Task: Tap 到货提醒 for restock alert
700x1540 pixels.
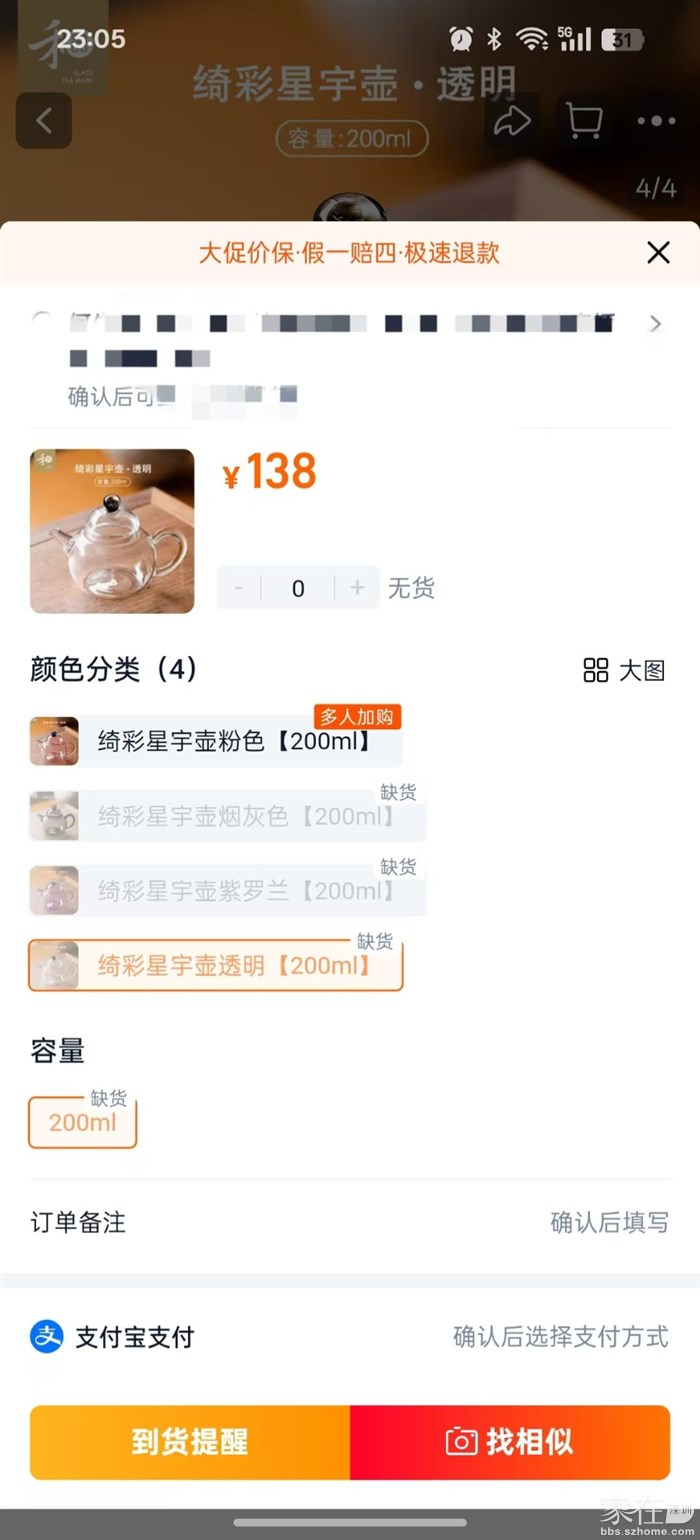Action: click(190, 1442)
